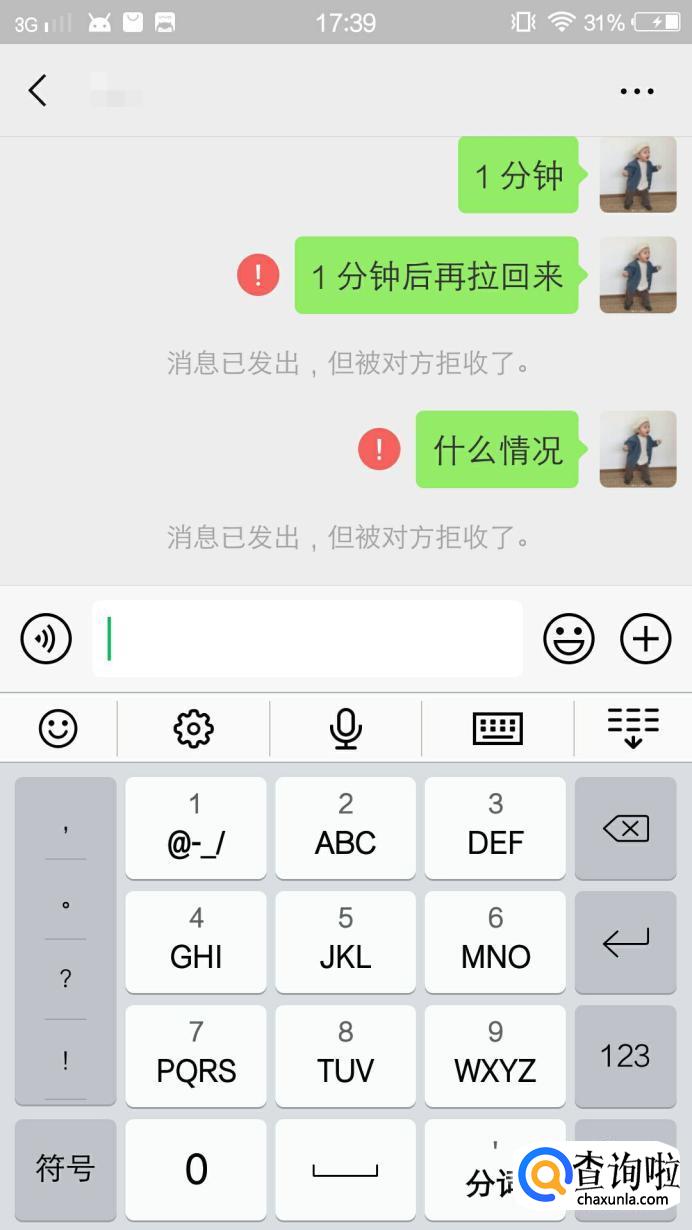Hit the backspace key
The image size is (692, 1230).
click(626, 828)
